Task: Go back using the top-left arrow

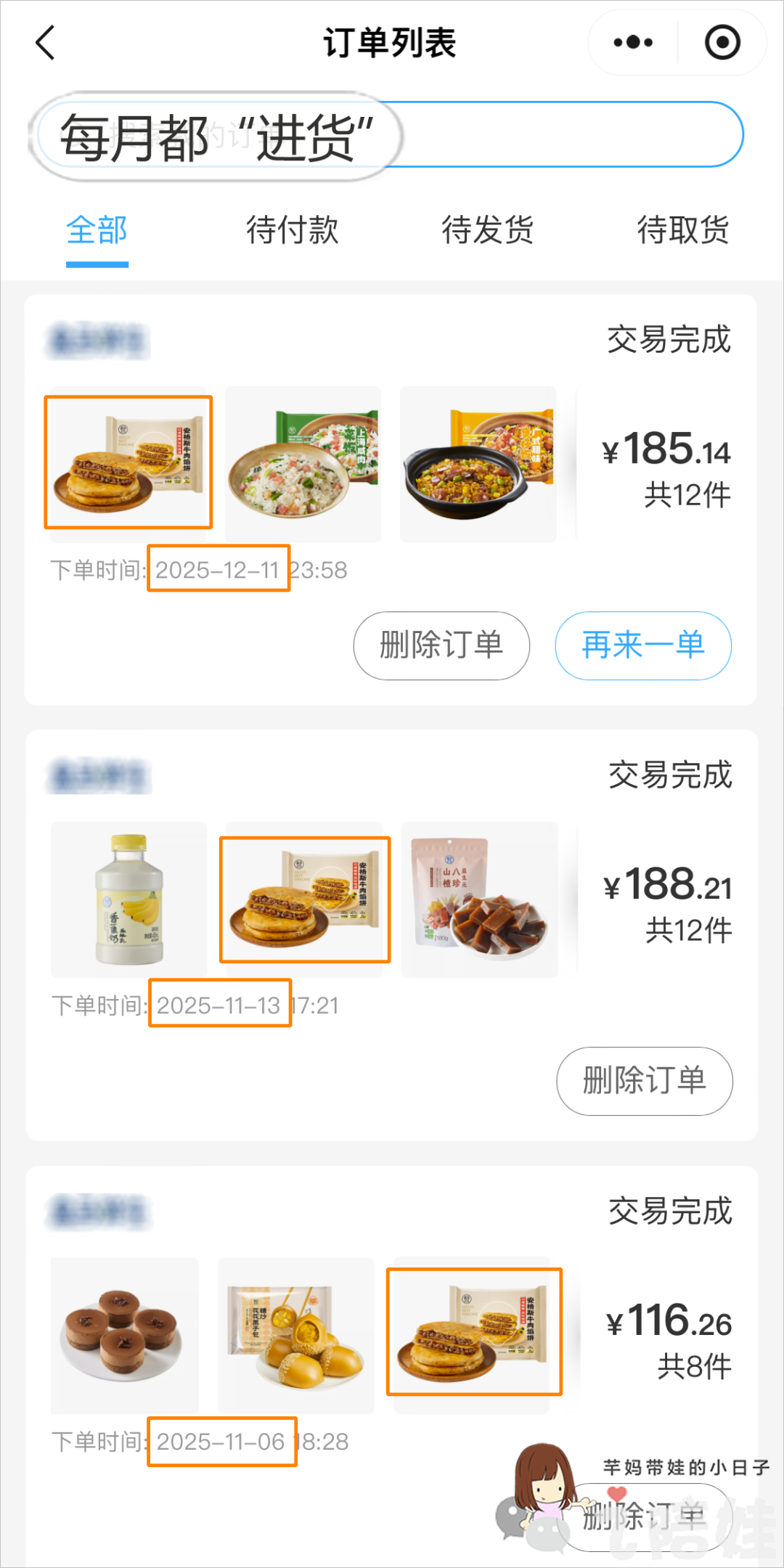Action: click(x=46, y=43)
